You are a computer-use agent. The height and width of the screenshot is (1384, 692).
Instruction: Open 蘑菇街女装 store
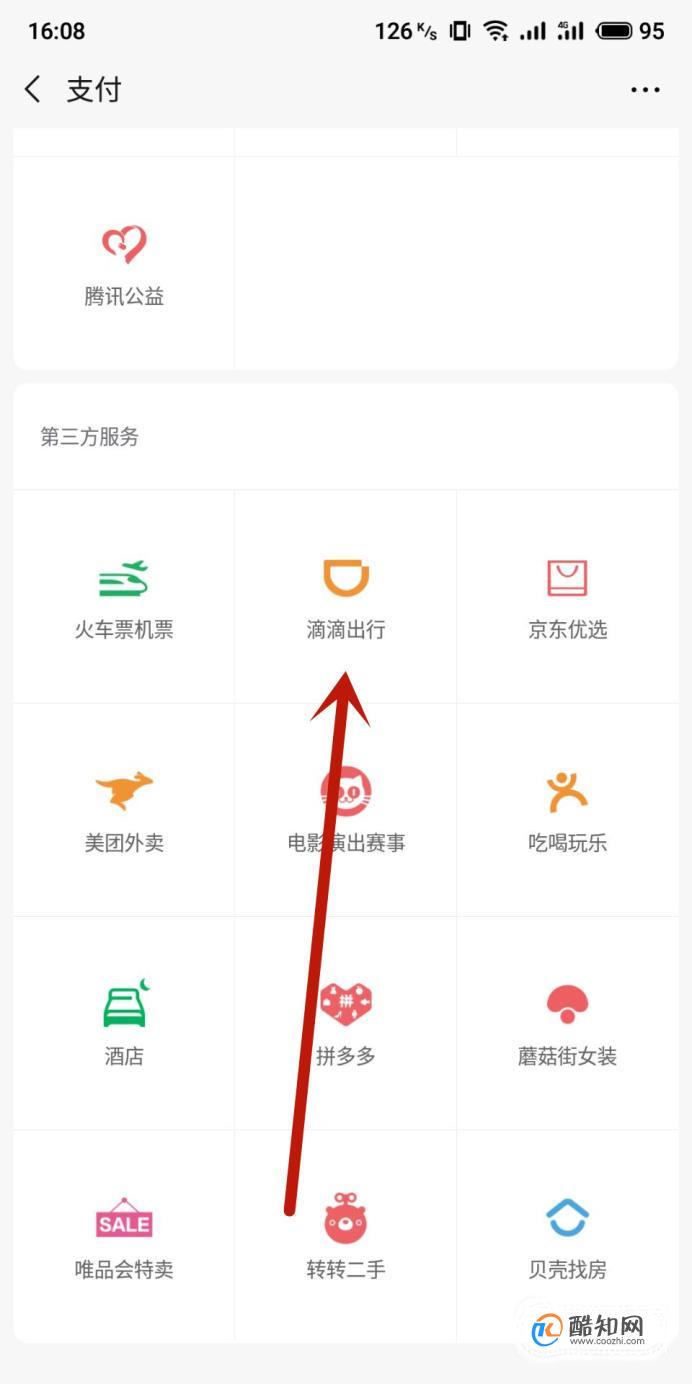pyautogui.click(x=567, y=1023)
